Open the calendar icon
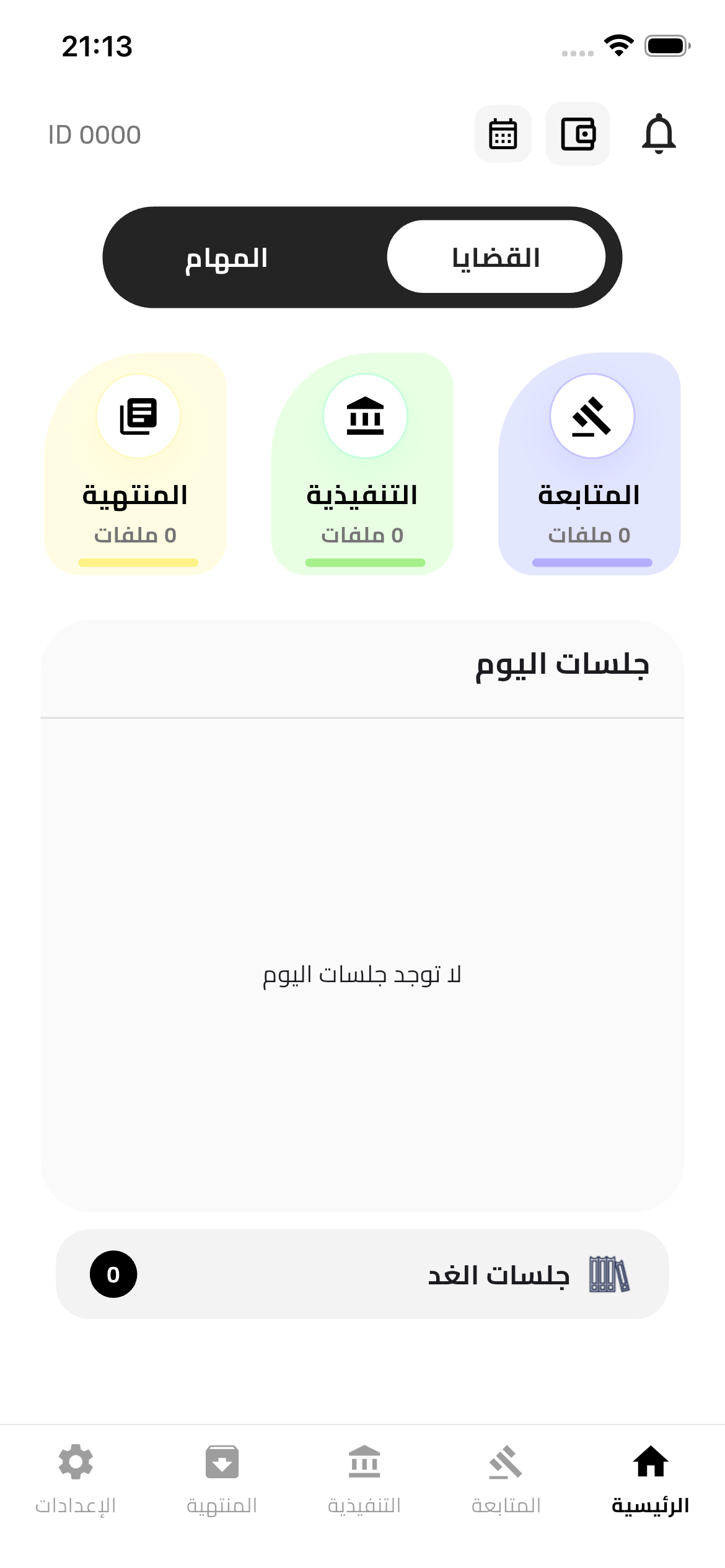Viewport: 725px width, 1568px height. (x=503, y=134)
